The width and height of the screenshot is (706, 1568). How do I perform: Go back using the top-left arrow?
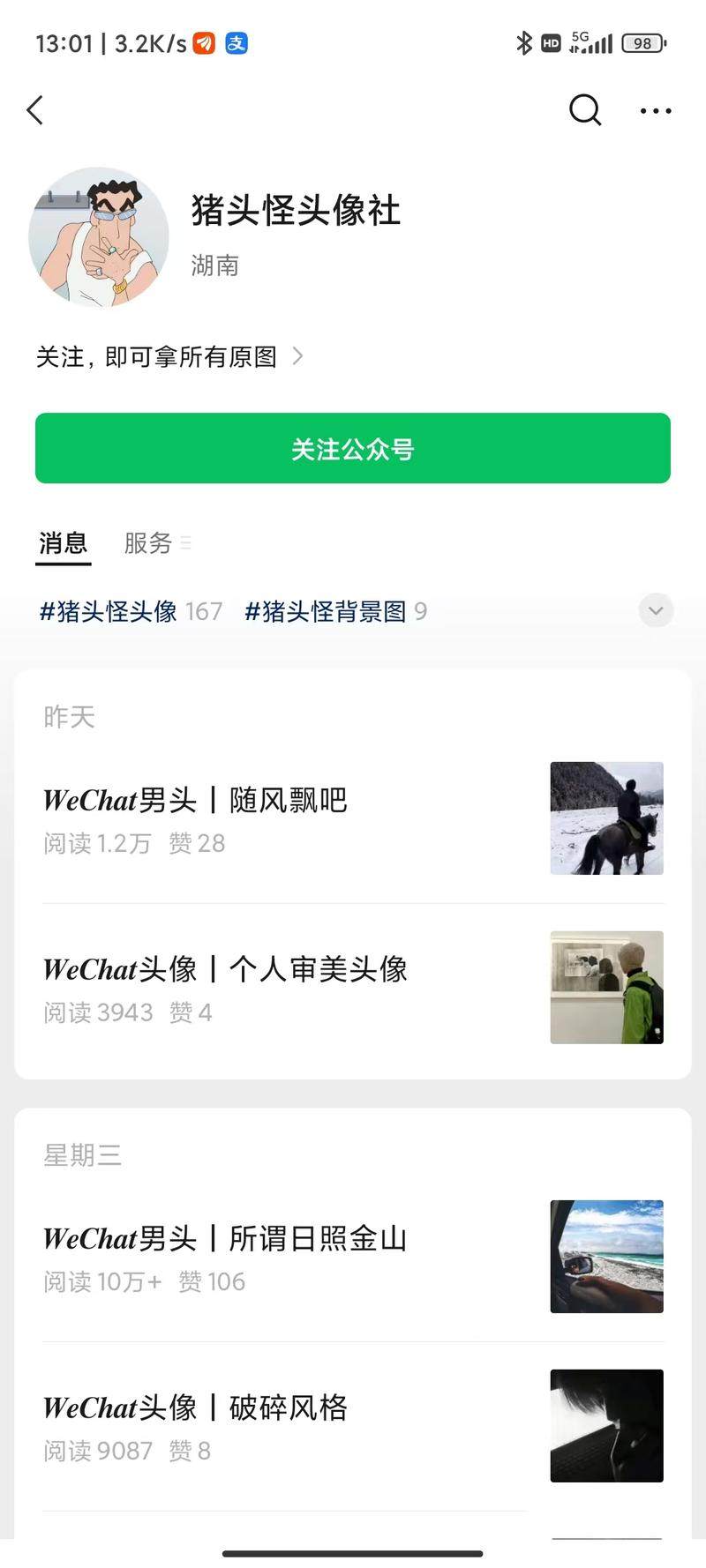[35, 110]
